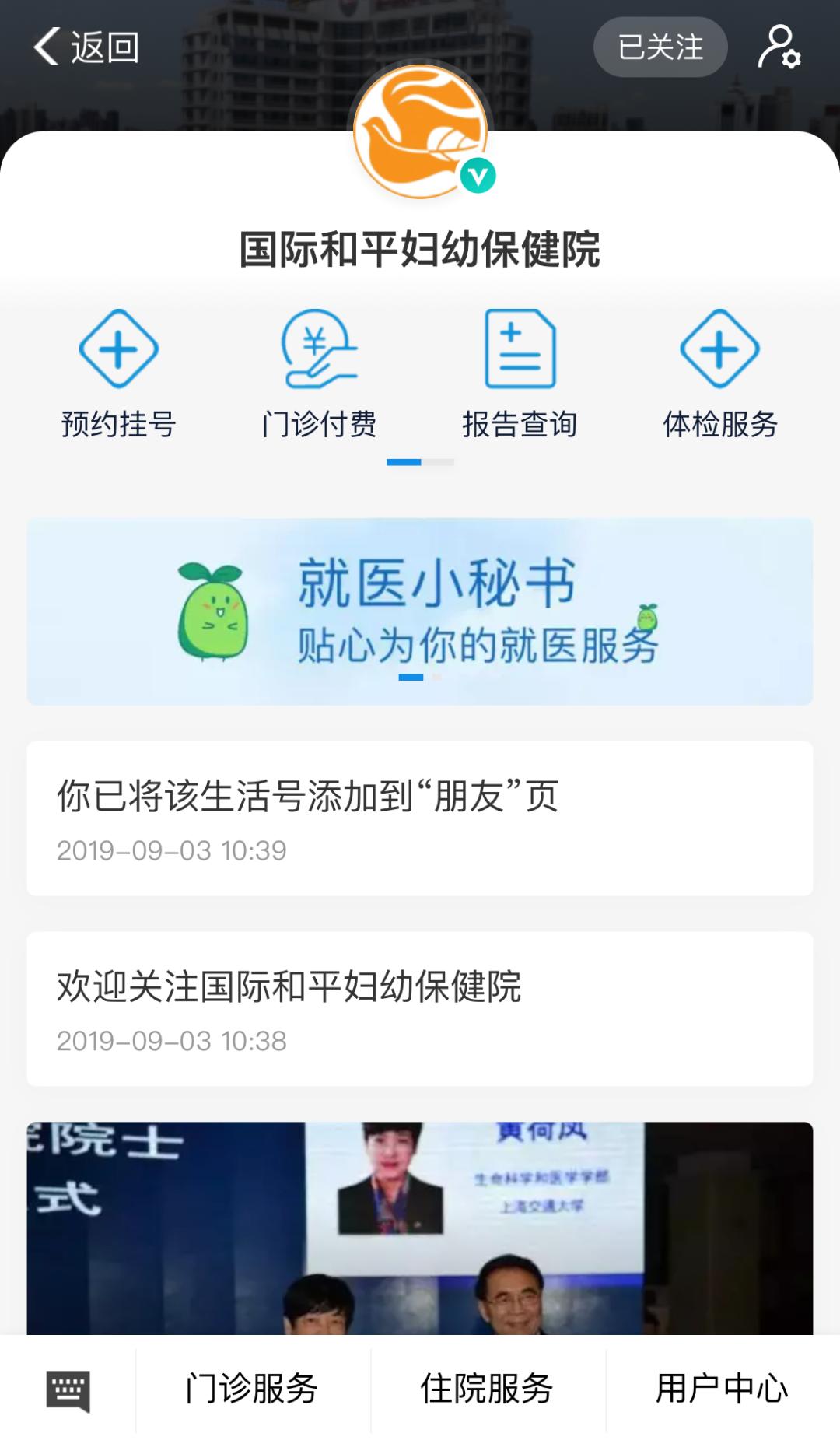Tap the 已关注 follow button
This screenshot has height=1447, width=840.
[660, 47]
